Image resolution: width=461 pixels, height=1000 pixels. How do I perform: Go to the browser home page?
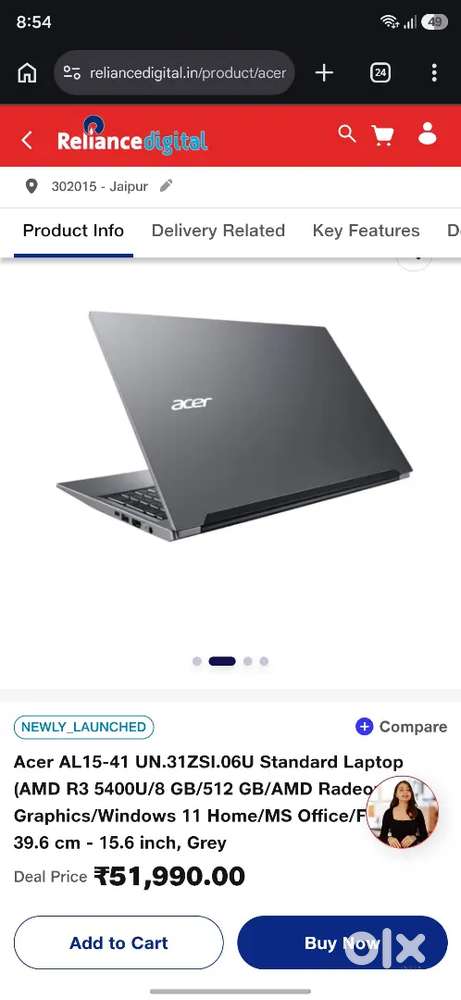coord(27,73)
